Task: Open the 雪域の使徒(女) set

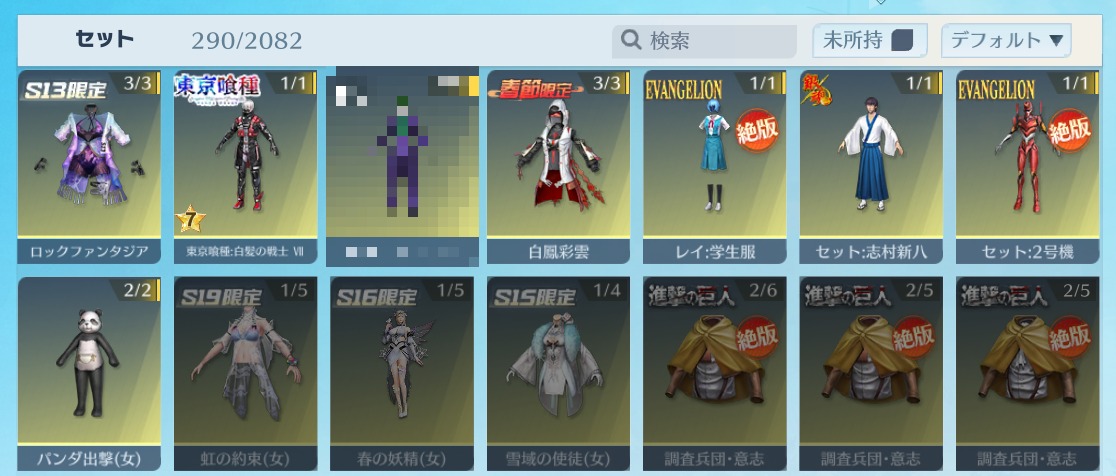Action: pyautogui.click(x=558, y=372)
